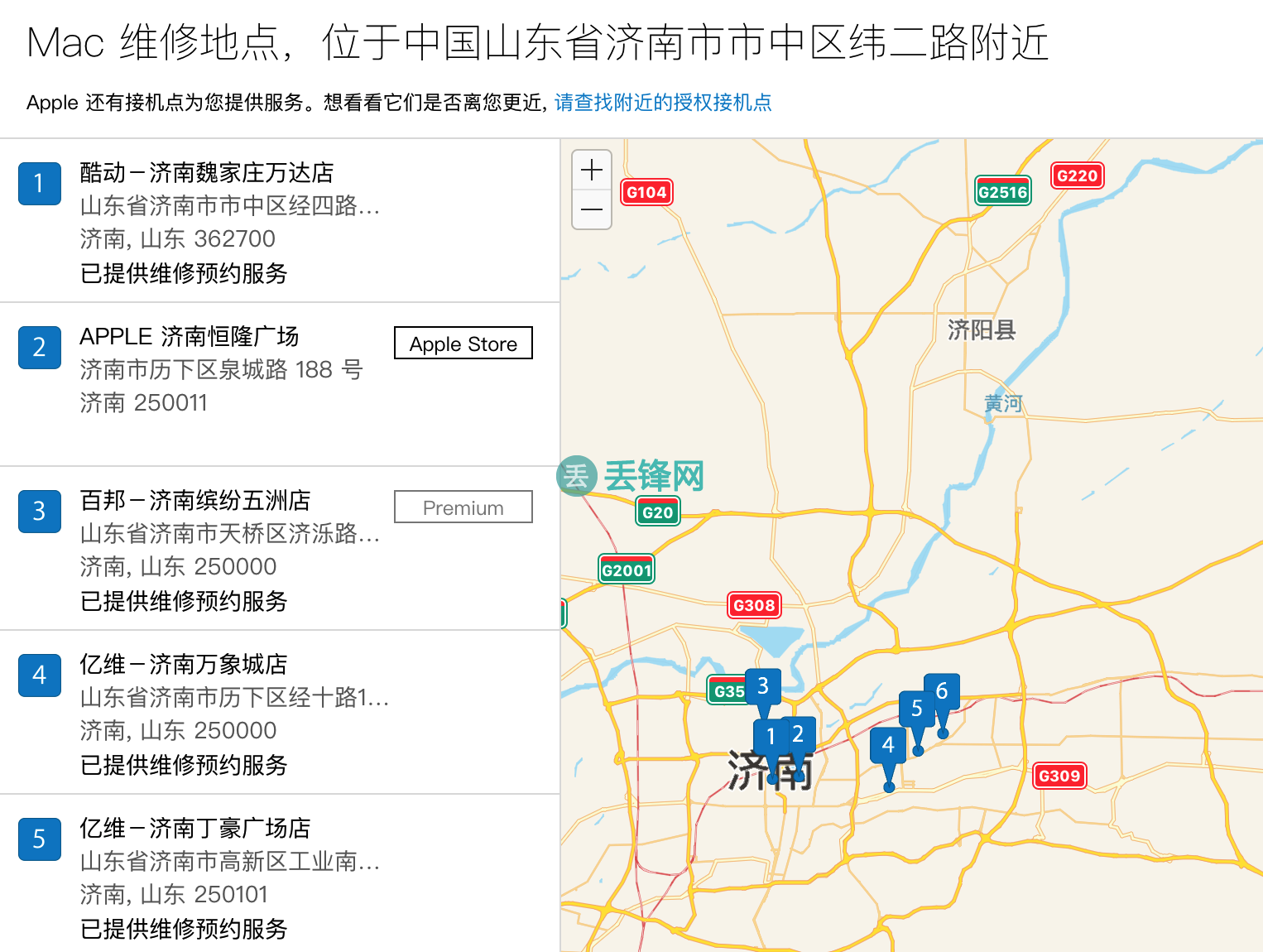
Task: Select map pin number 4
Action: click(888, 745)
